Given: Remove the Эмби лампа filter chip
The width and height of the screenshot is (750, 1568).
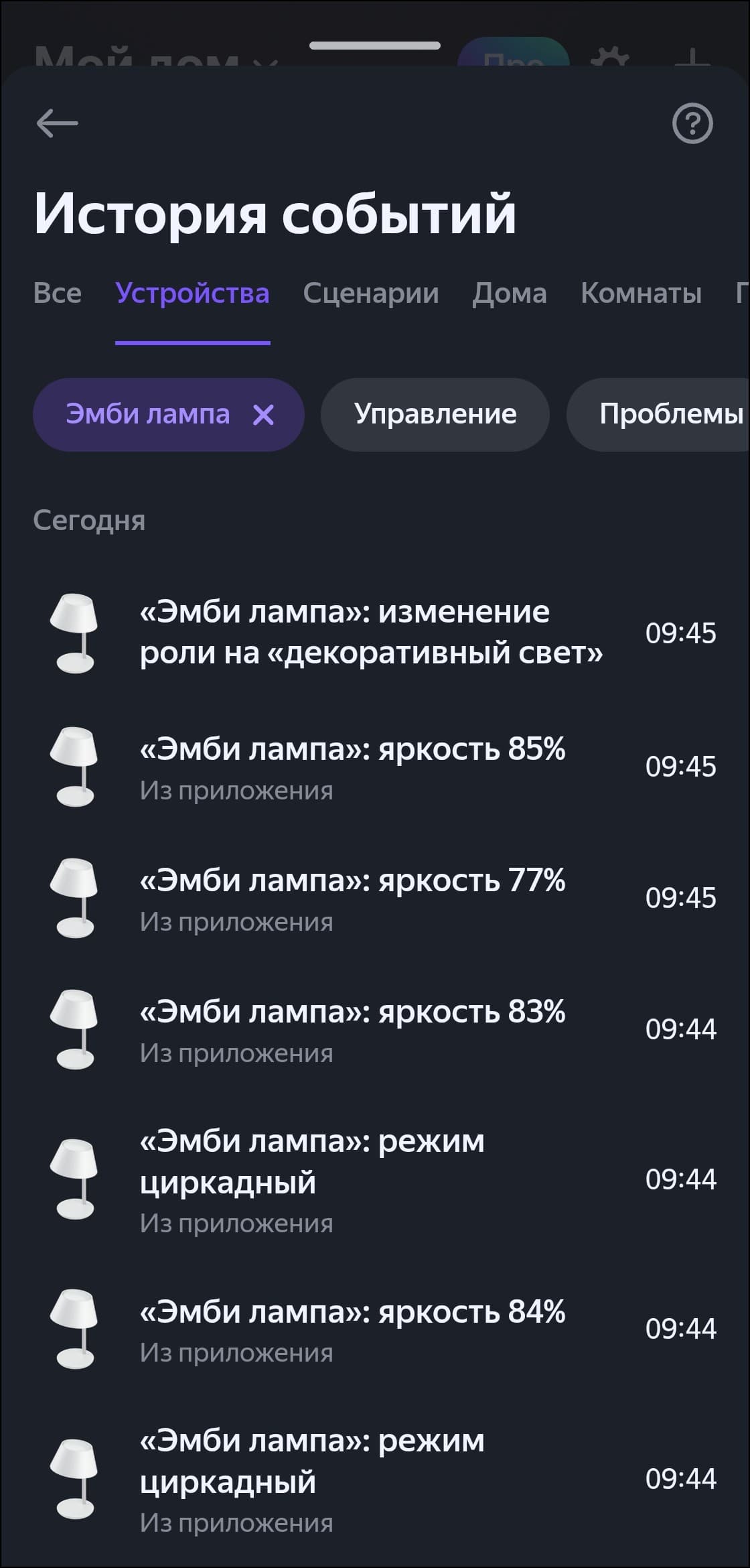Looking at the screenshot, I should 264,415.
